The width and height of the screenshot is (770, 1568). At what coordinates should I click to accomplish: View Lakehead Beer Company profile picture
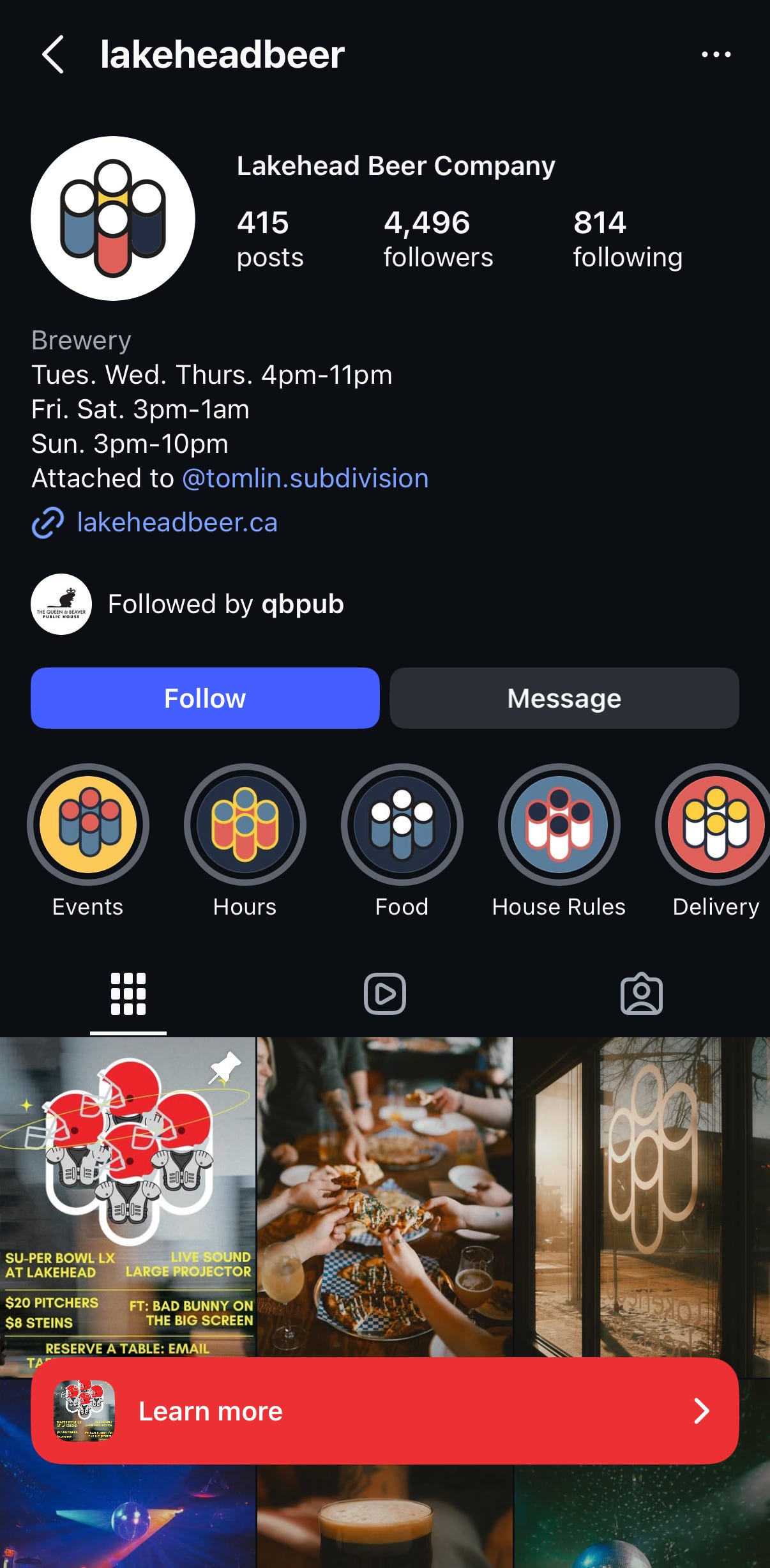click(x=113, y=218)
